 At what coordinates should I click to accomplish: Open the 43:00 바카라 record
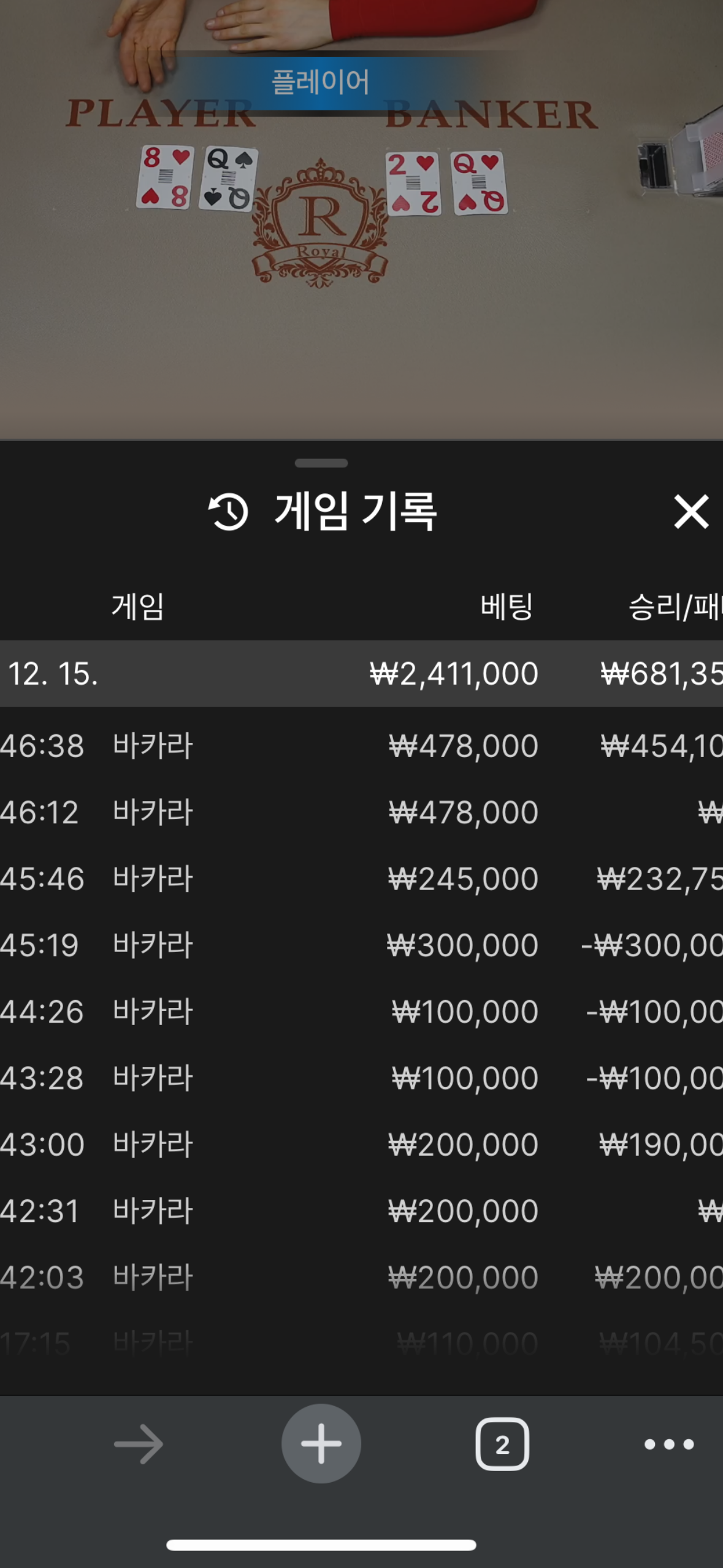click(361, 1144)
